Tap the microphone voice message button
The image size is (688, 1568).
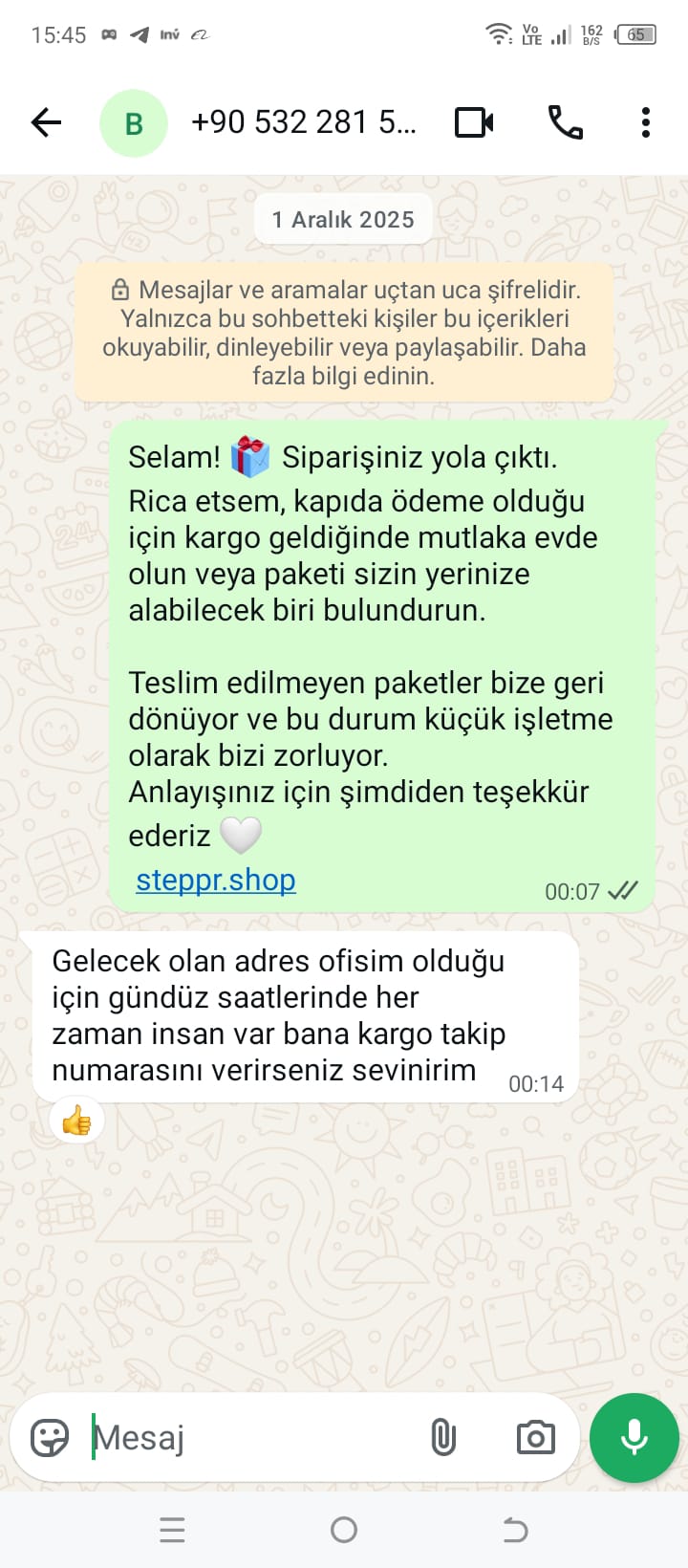click(x=634, y=1437)
